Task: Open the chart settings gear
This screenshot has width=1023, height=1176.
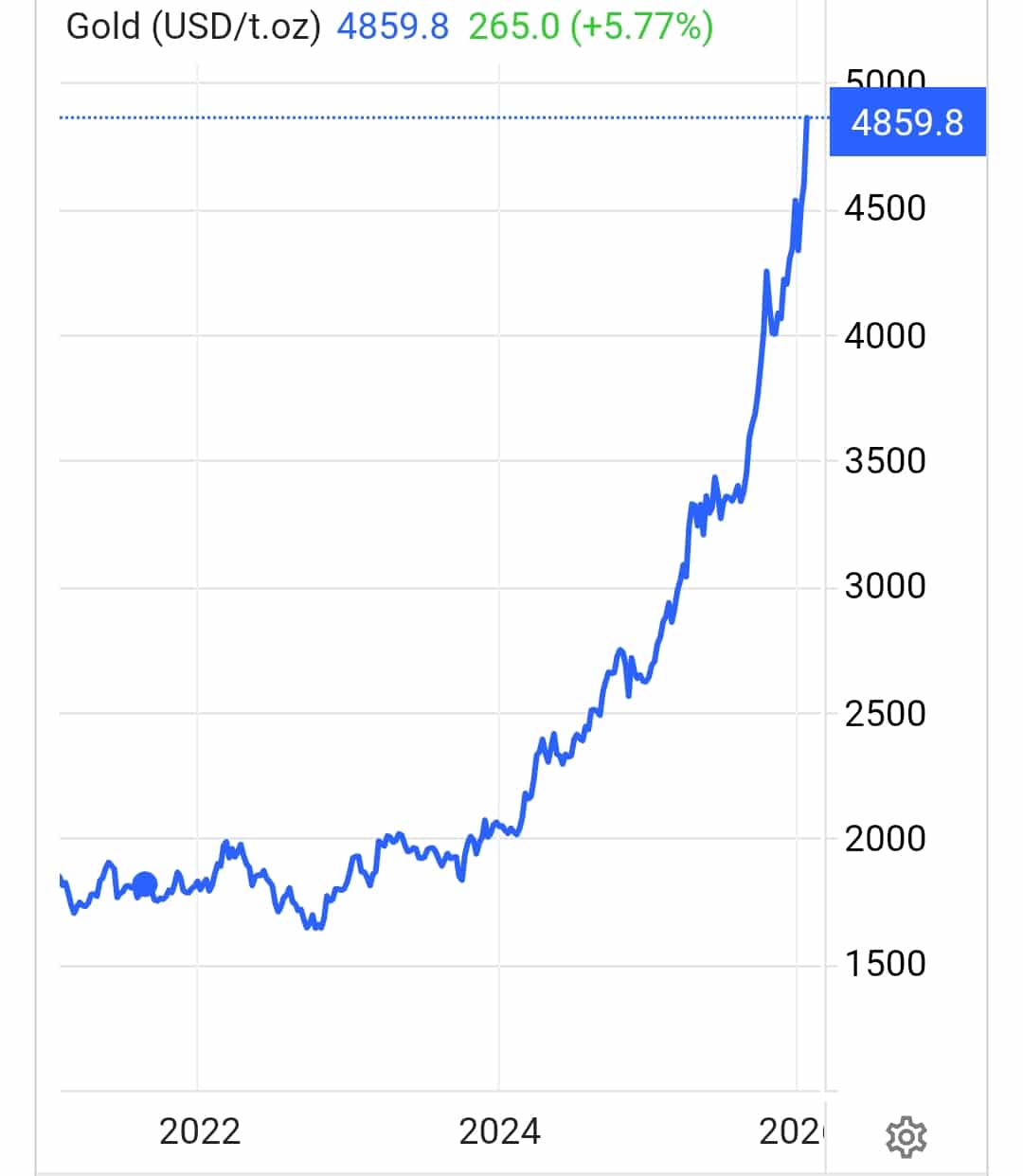Action: 906,1135
